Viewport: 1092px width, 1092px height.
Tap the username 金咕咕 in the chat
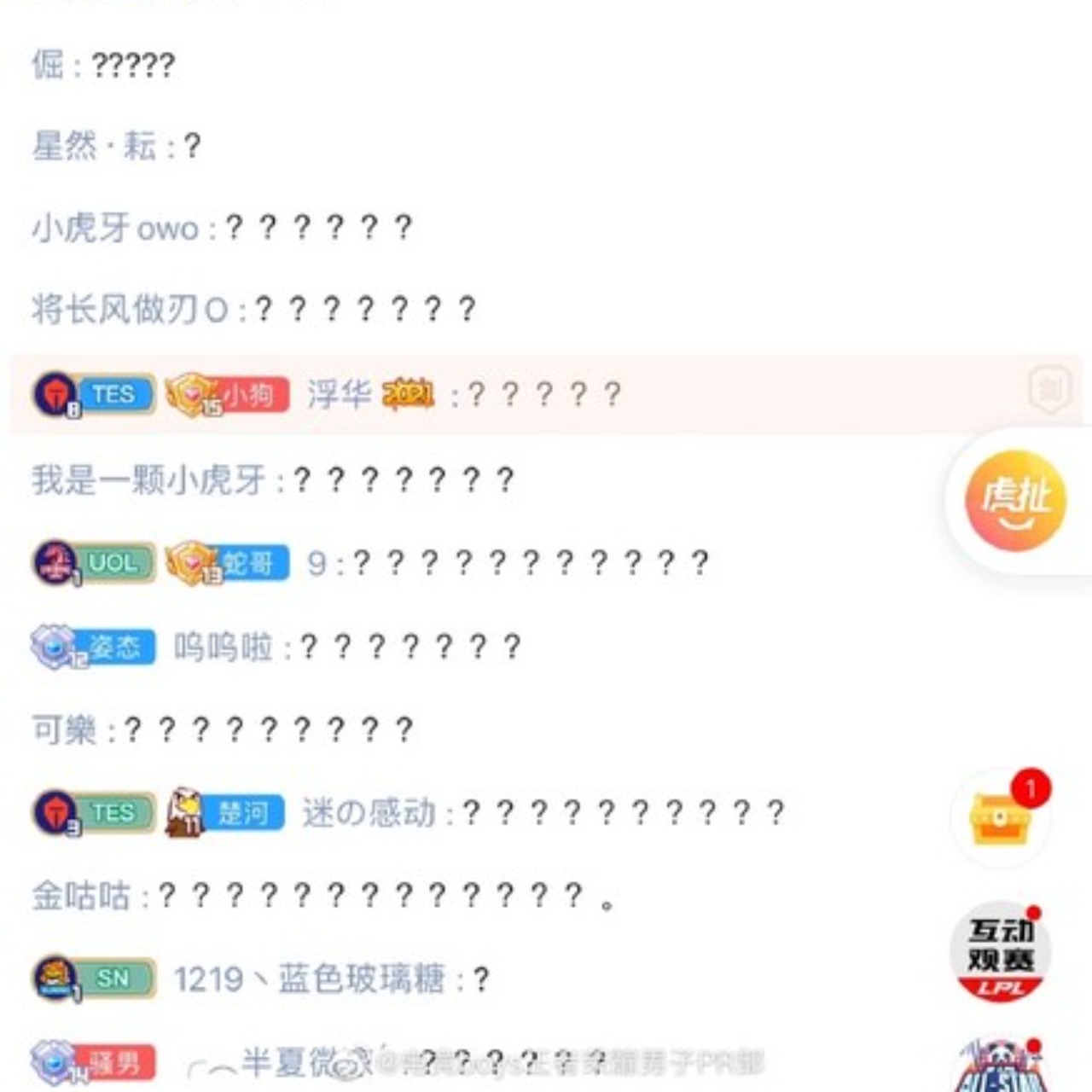point(81,896)
